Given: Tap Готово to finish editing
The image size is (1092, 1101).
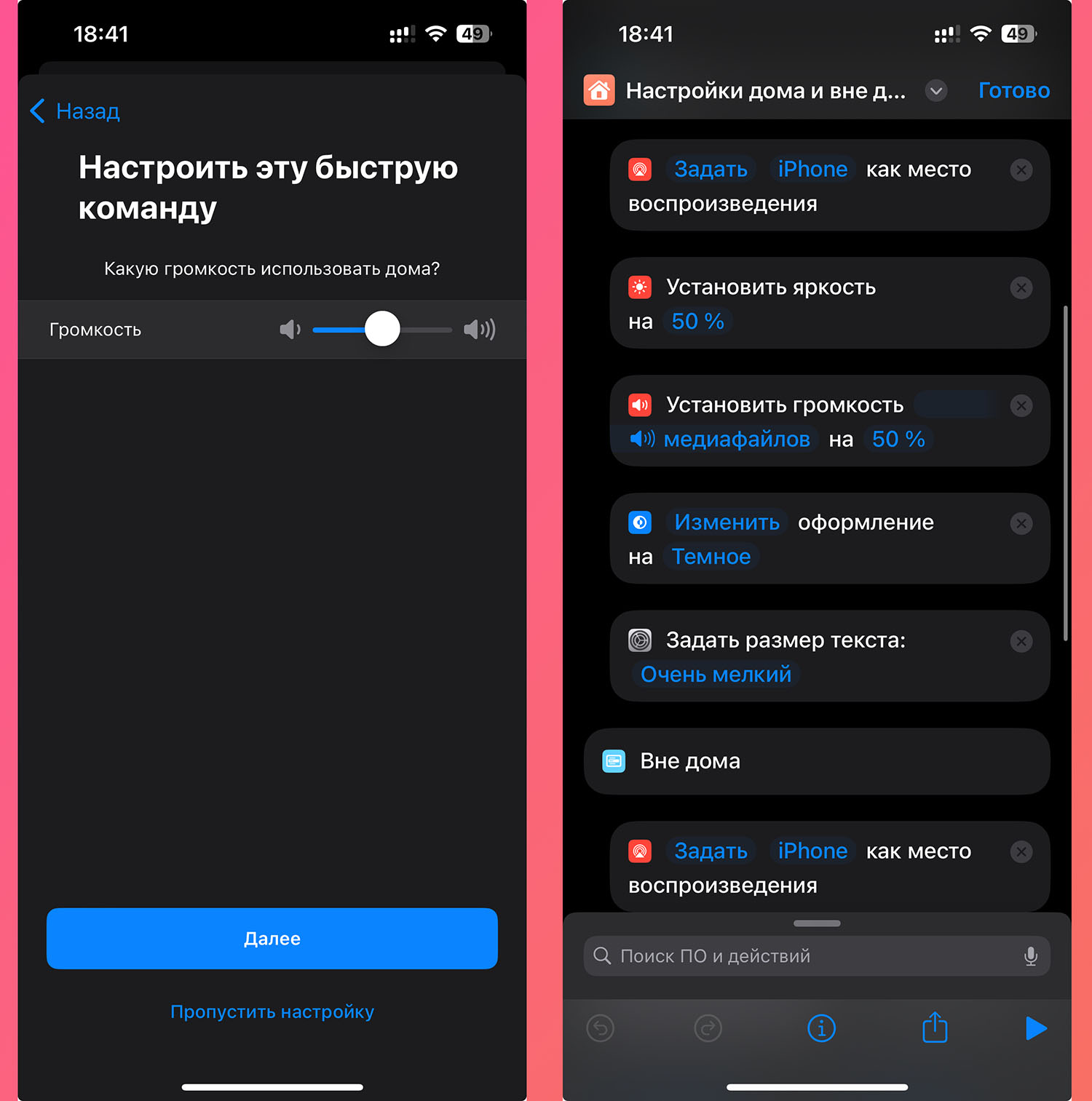Looking at the screenshot, I should (1013, 90).
